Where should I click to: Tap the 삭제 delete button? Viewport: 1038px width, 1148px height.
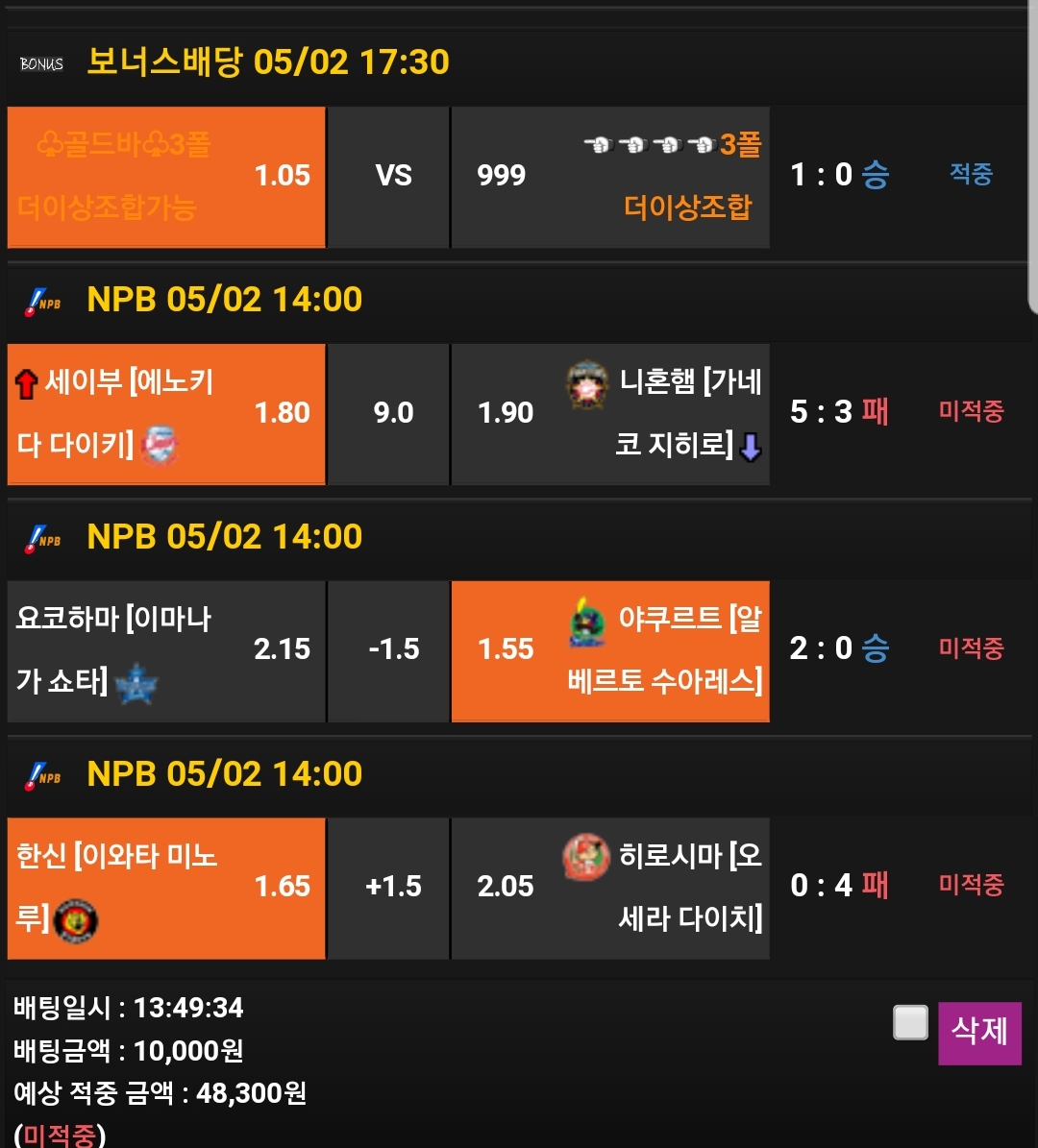[x=978, y=1033]
